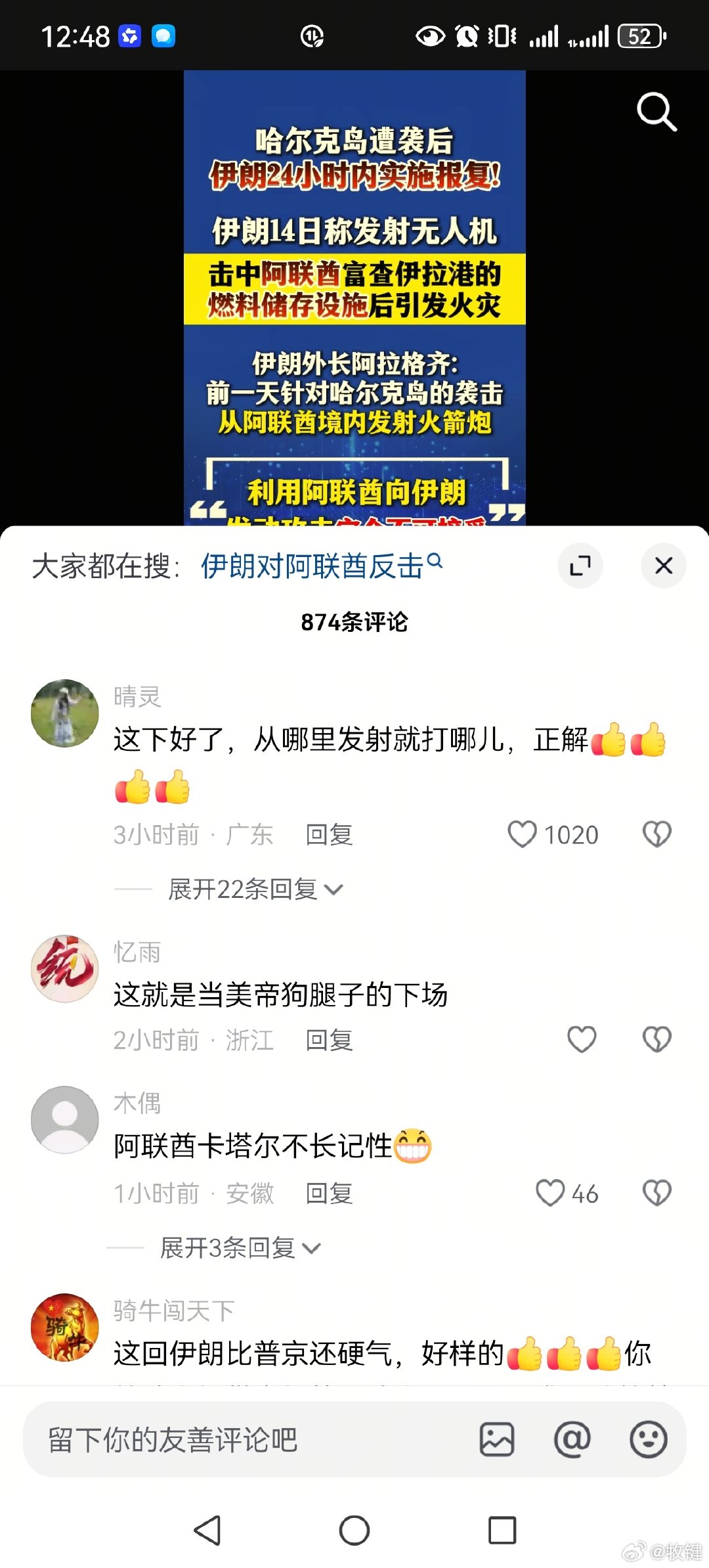Like 木偶's comment with 46 likes

point(550,1193)
